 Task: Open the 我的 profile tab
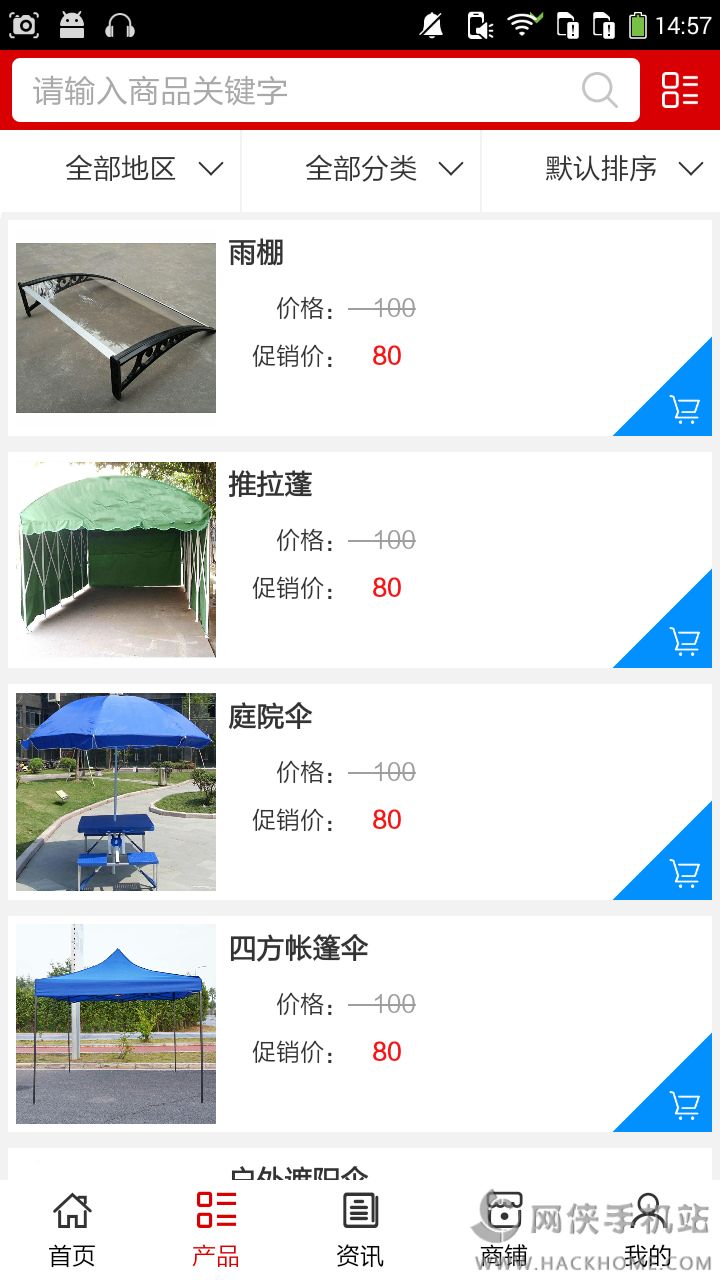648,1230
